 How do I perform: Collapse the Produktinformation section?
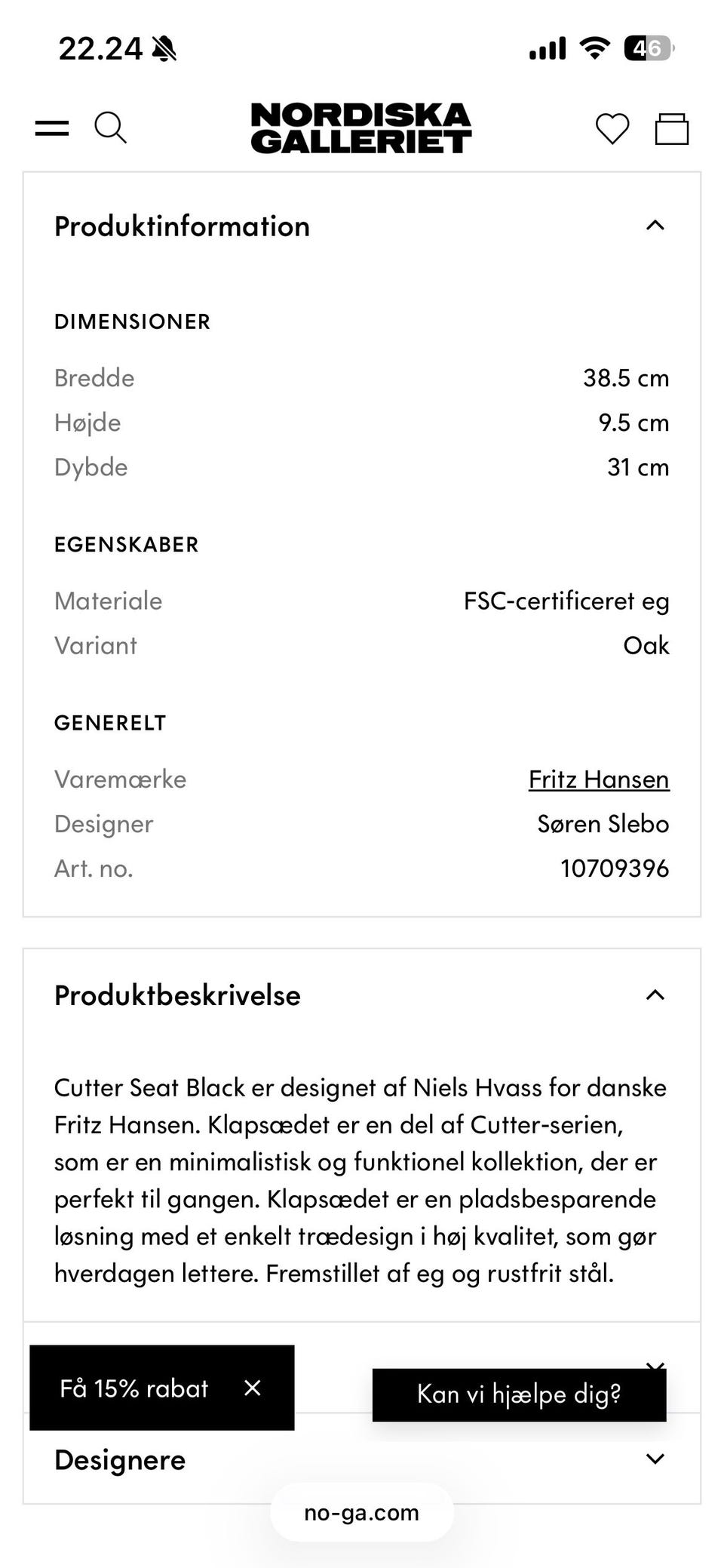[x=655, y=225]
